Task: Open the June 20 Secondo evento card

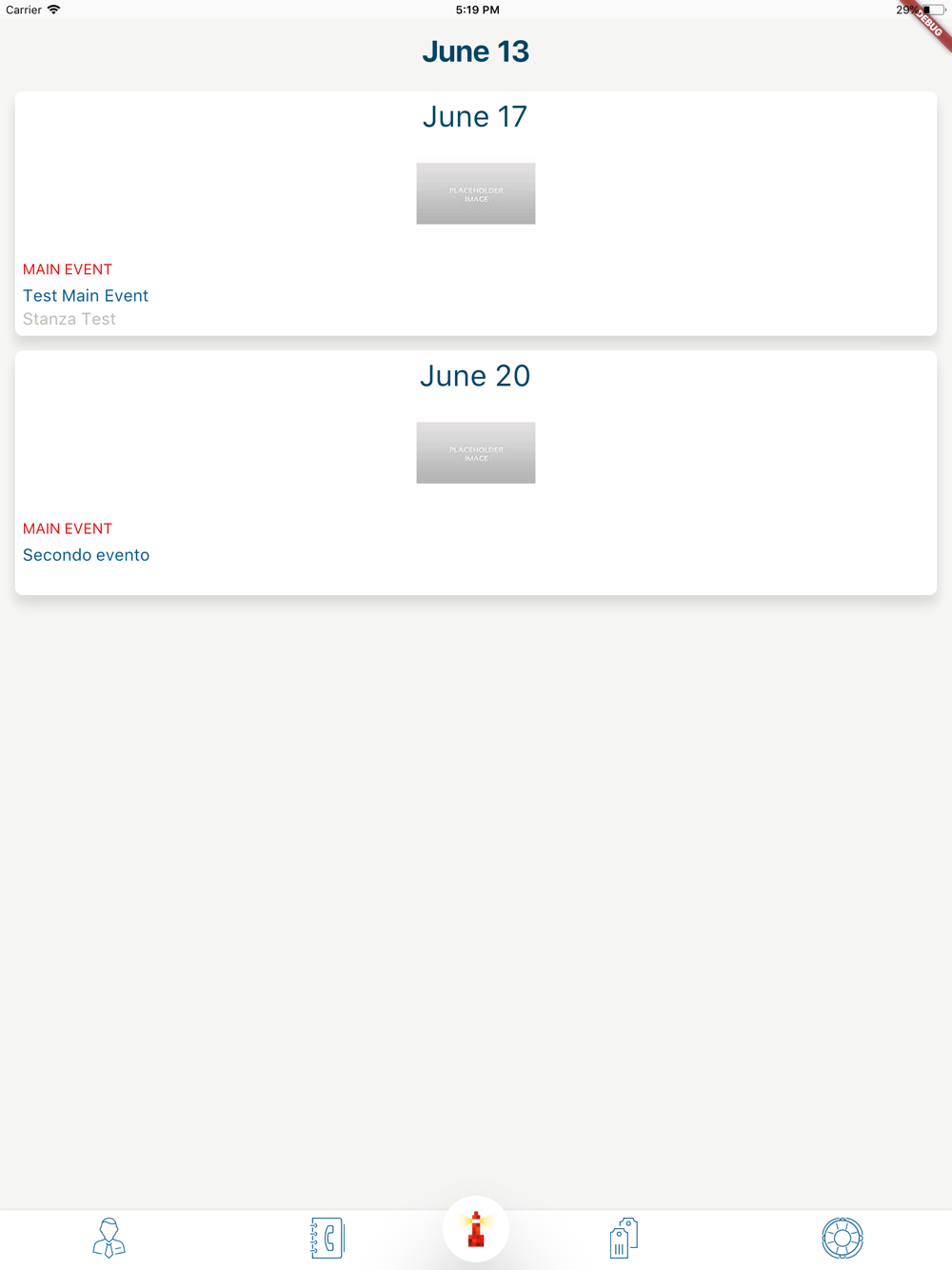Action: [x=476, y=472]
